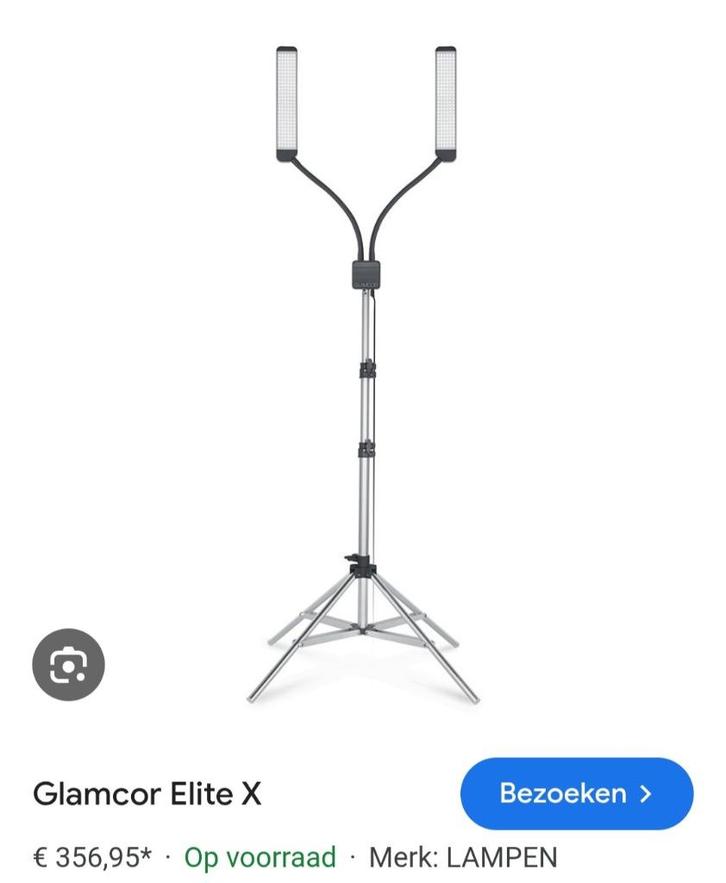Click the green Op voorraad availability text

tap(262, 857)
